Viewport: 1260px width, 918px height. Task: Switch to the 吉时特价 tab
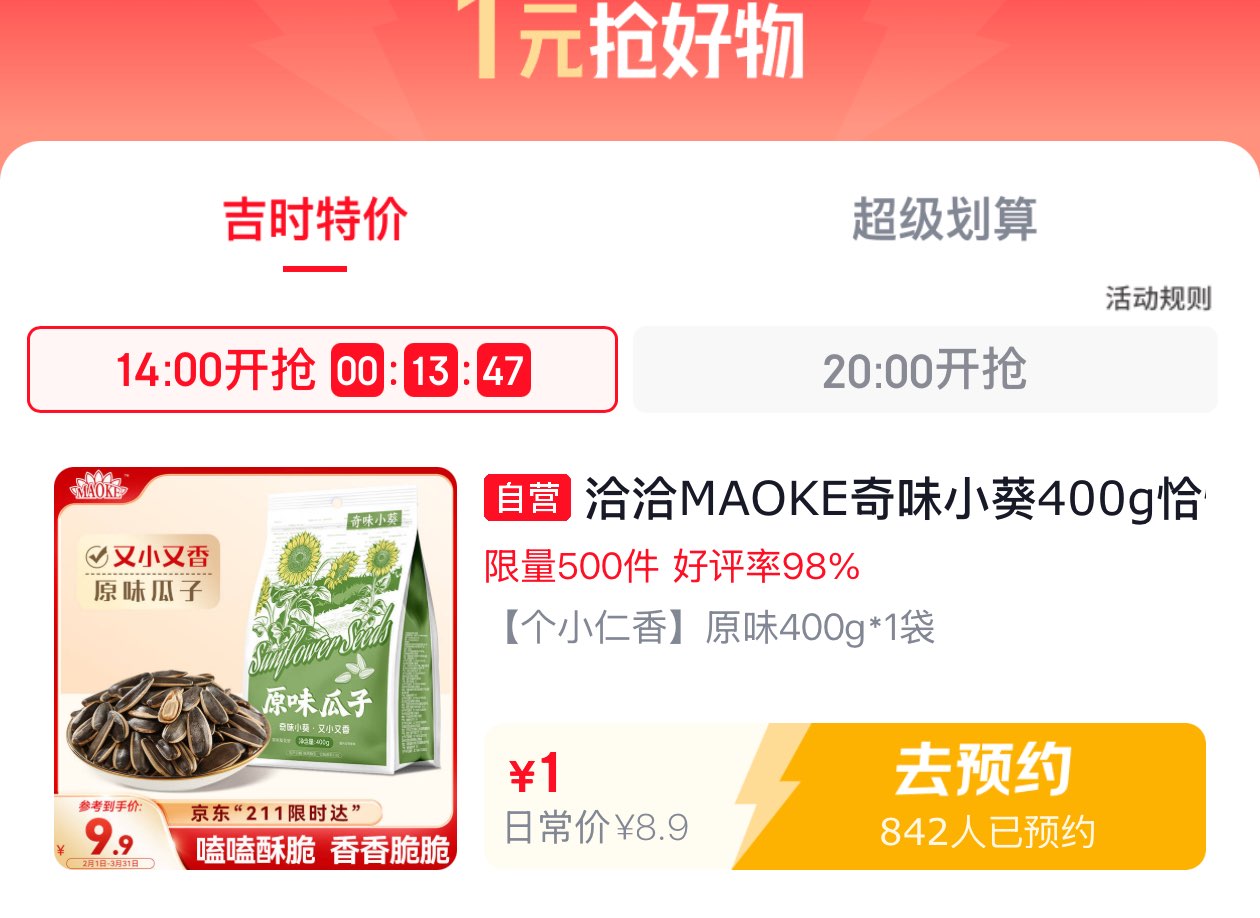click(315, 221)
